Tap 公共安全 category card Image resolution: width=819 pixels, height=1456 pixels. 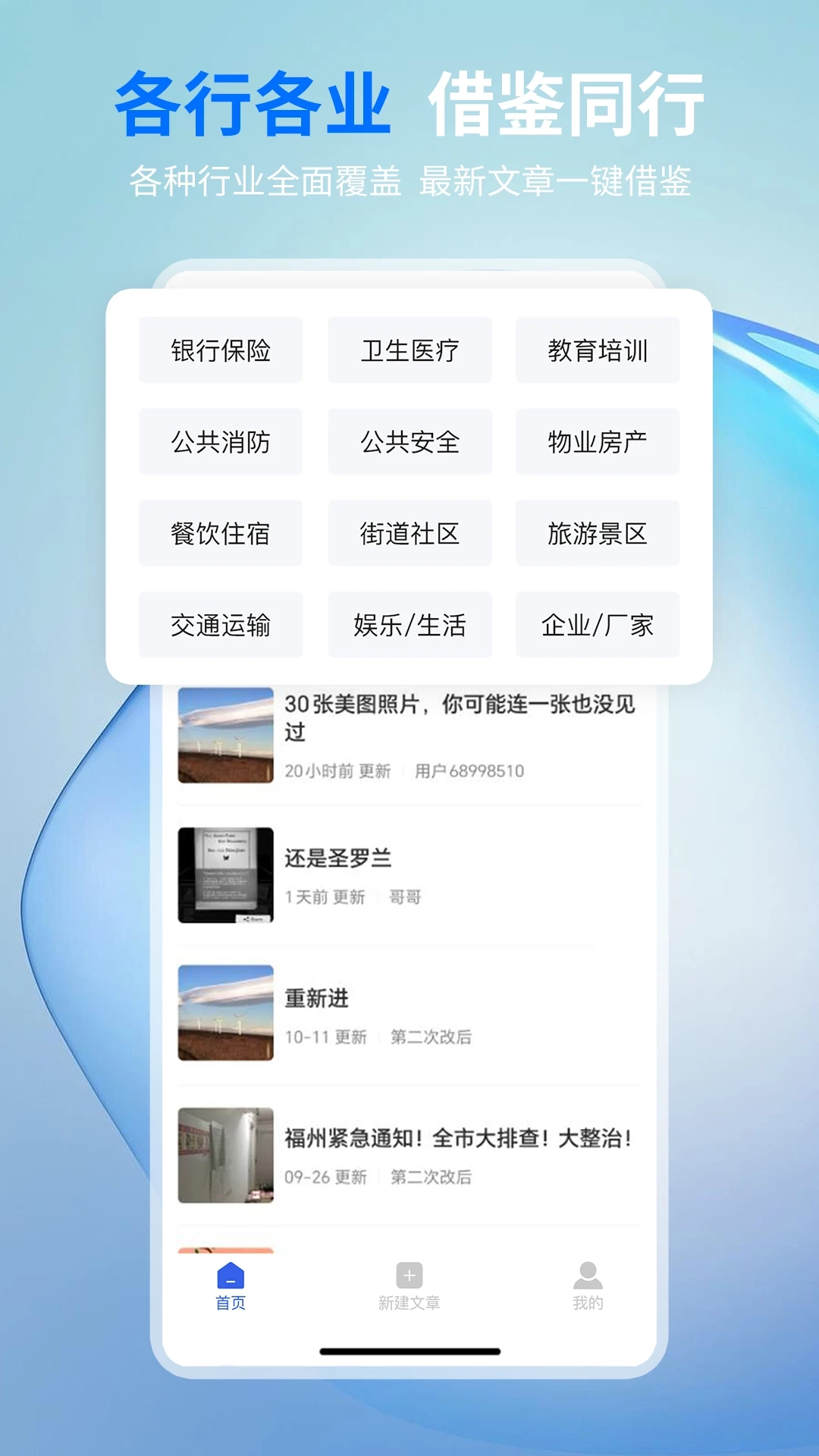(x=409, y=441)
